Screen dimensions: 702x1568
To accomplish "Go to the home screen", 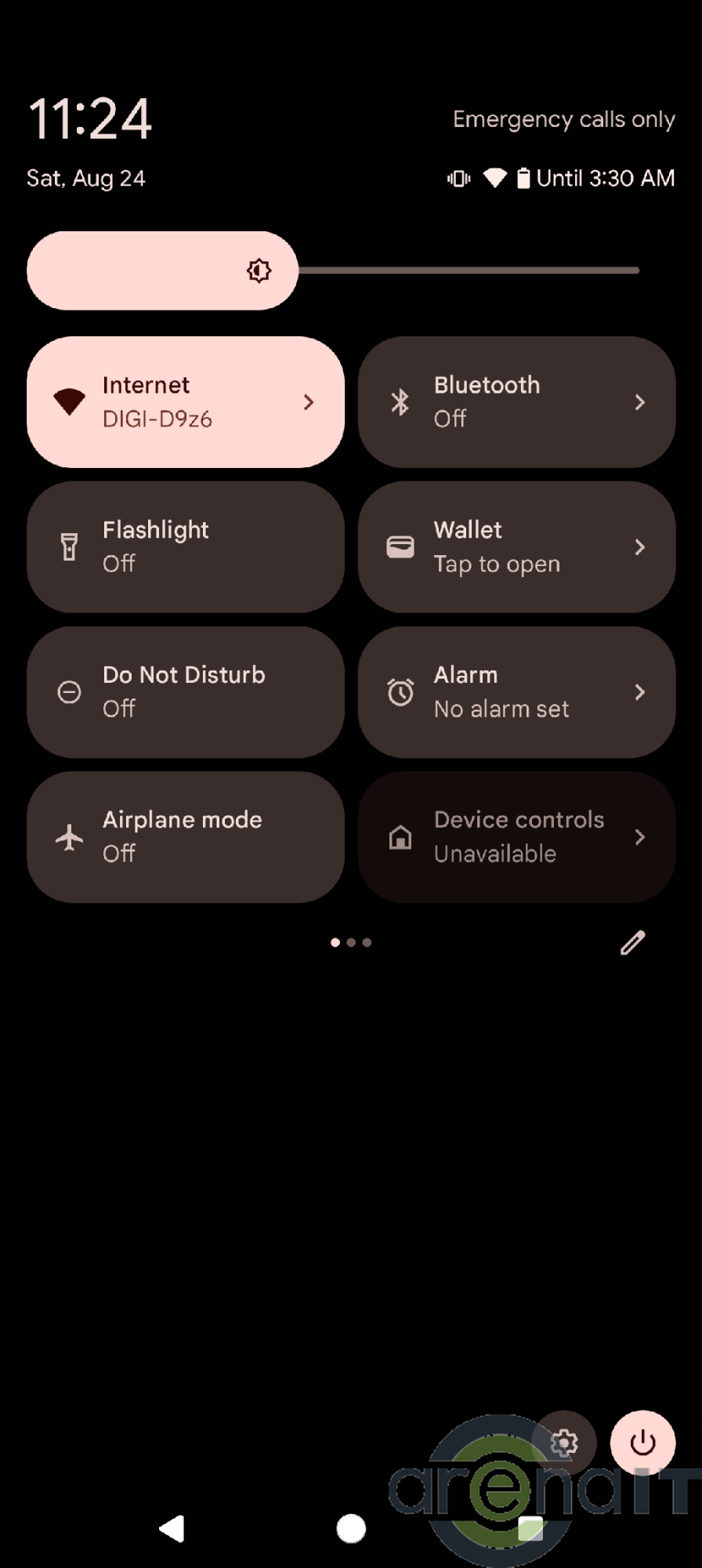I will 351,1528.
